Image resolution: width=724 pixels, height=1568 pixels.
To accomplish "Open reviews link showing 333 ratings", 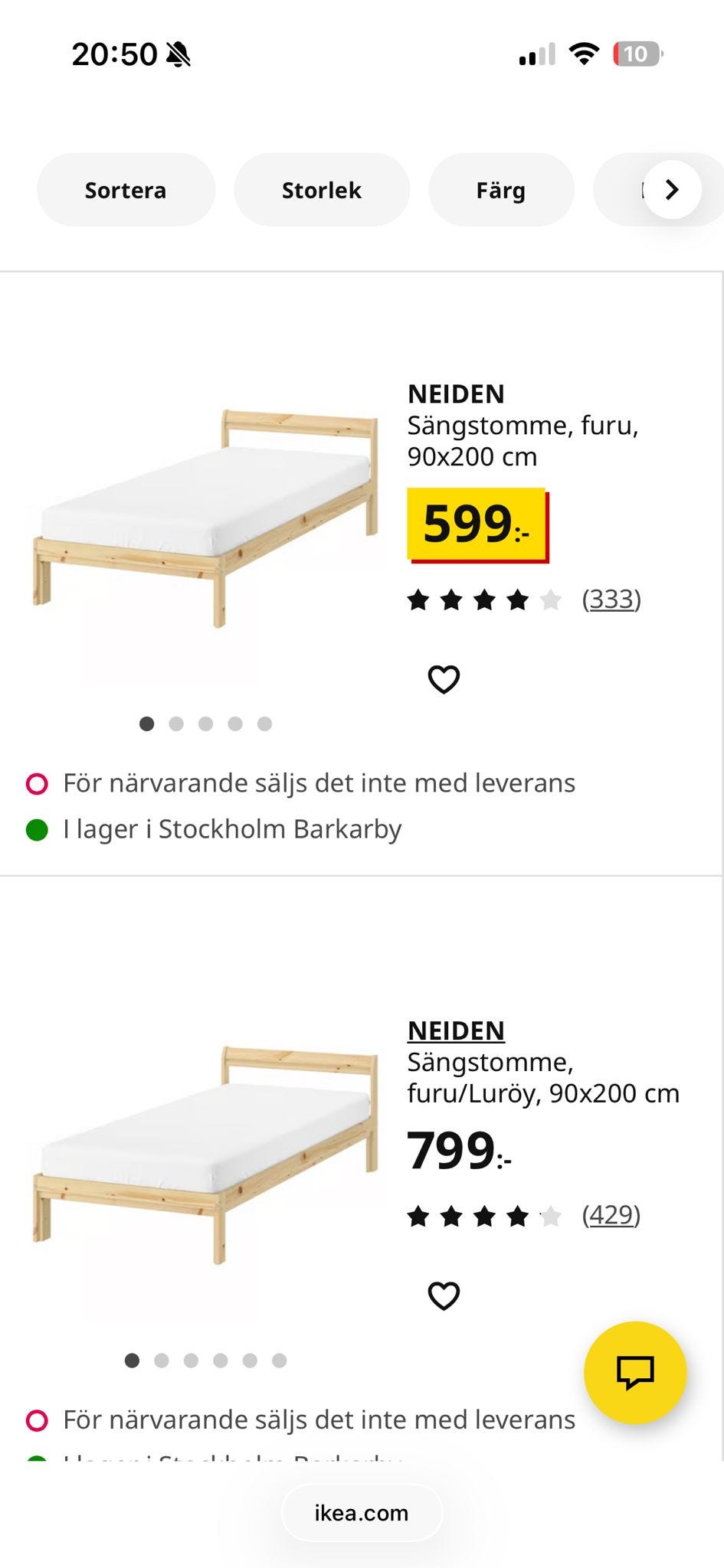I will pos(611,599).
